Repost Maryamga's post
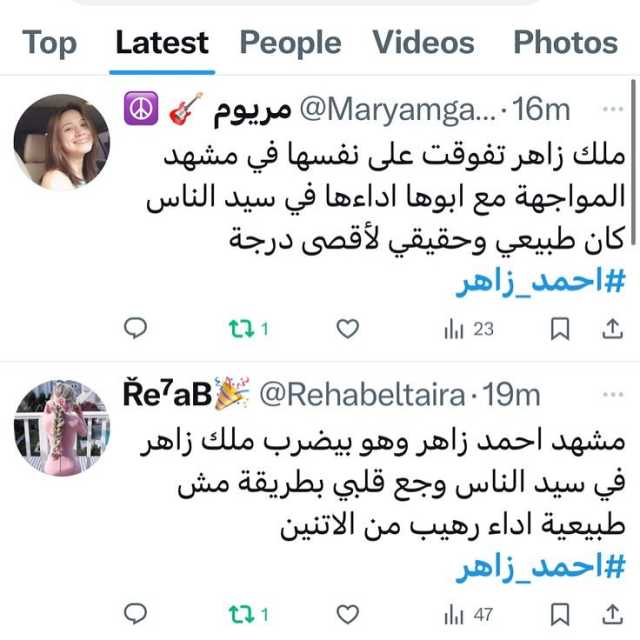Viewport: 640px width, 640px height. pyautogui.click(x=241, y=328)
